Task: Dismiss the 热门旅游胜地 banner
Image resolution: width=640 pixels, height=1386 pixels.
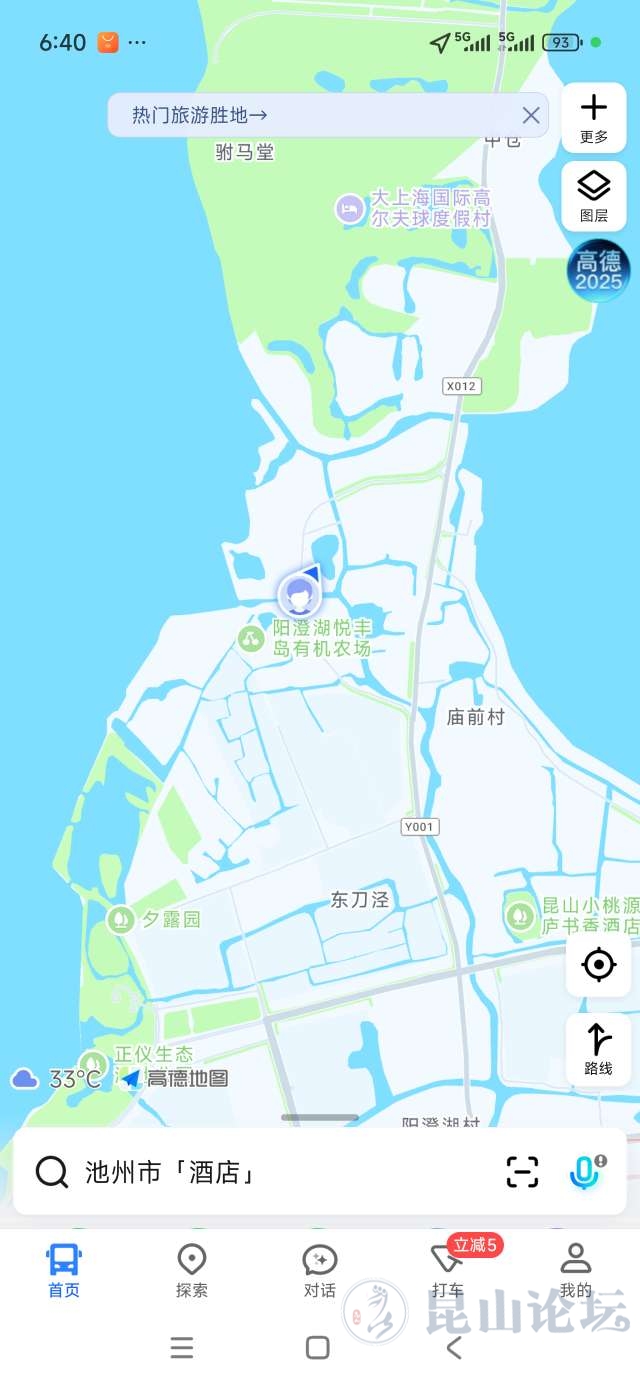Action: pos(530,115)
